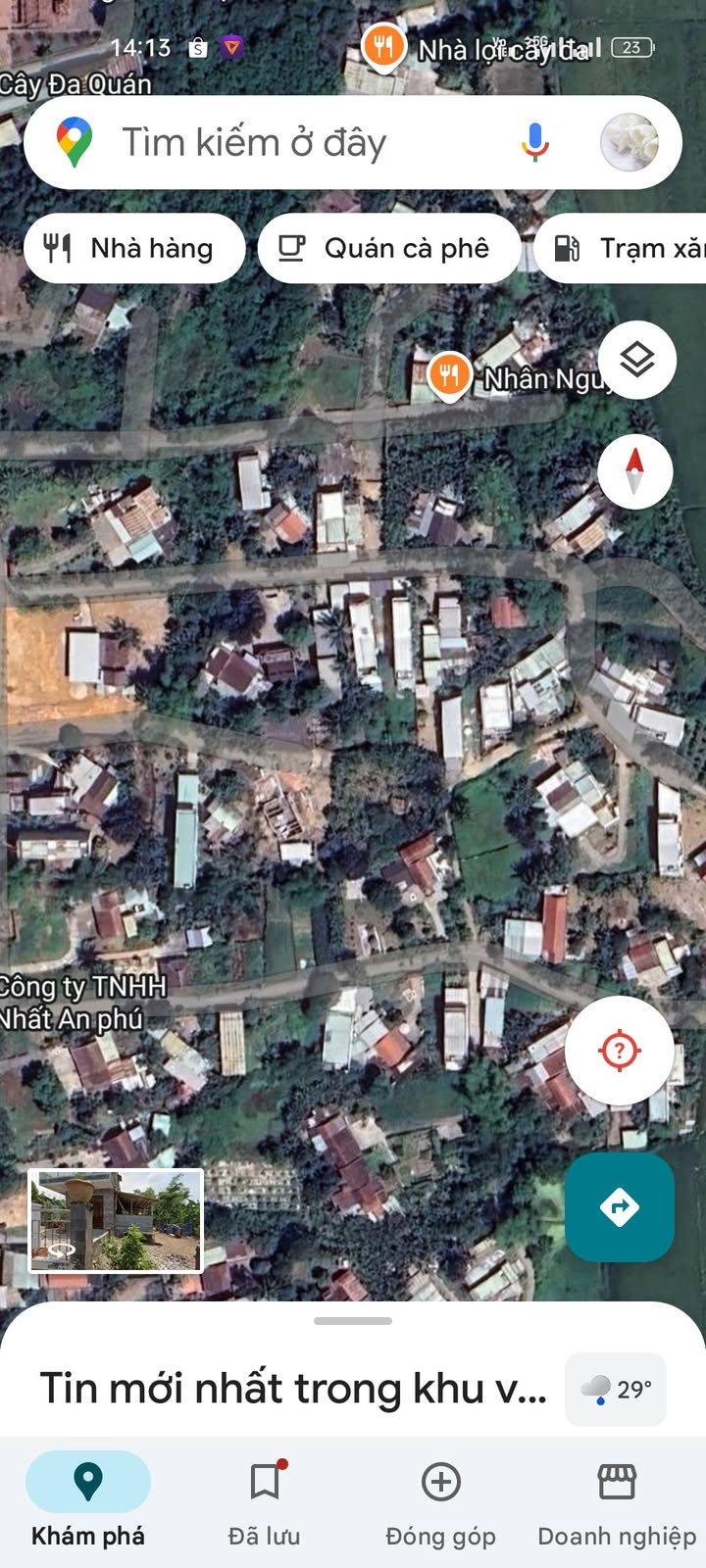The image size is (706, 1568).
Task: Start voice search with the microphone icon
Action: click(x=534, y=143)
